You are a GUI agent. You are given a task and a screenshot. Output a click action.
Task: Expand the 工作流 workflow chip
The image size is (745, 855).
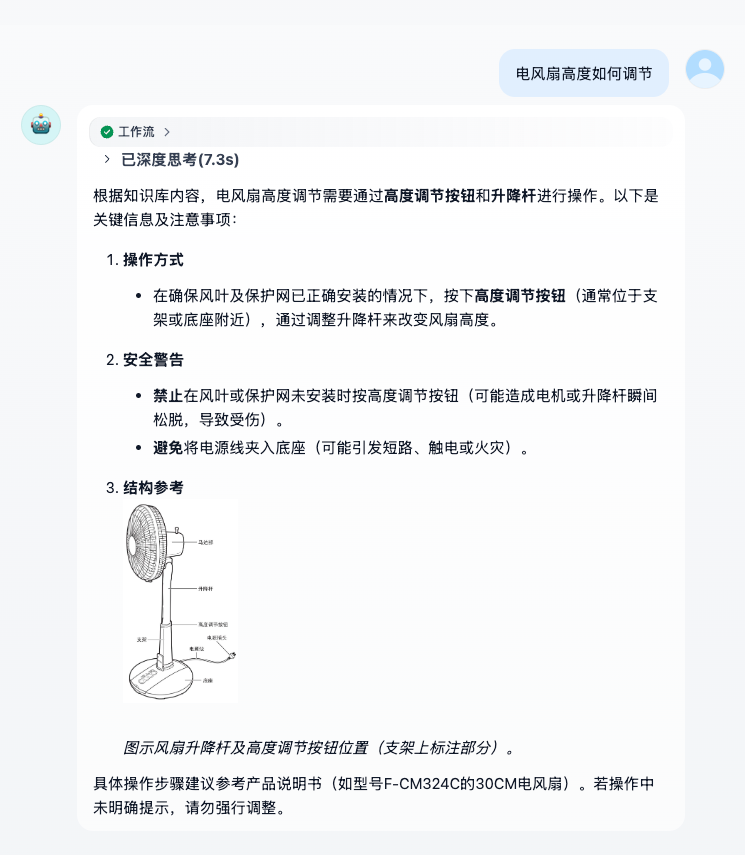point(135,131)
